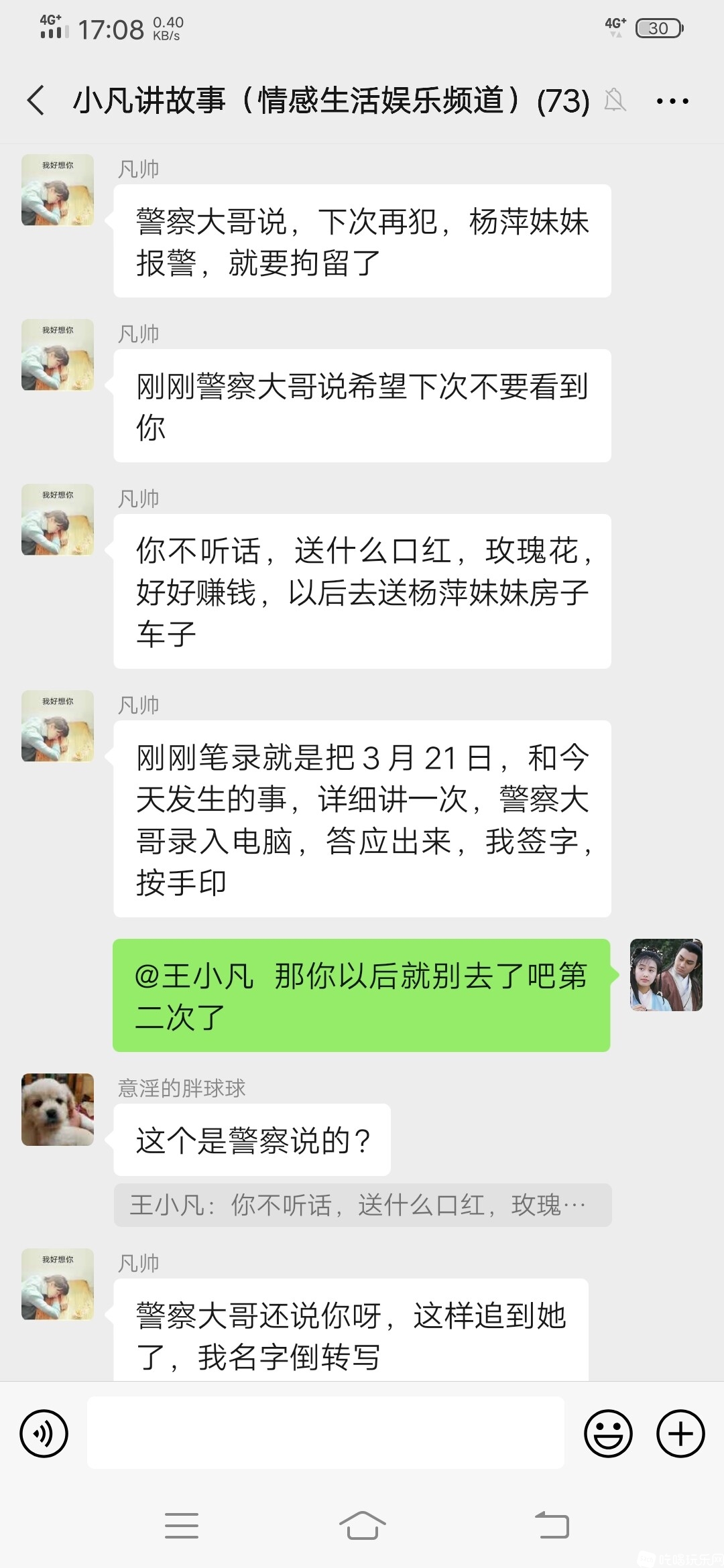Open 意淫的胖球球's dog avatar profile
This screenshot has height=1568, width=724.
click(58, 1109)
